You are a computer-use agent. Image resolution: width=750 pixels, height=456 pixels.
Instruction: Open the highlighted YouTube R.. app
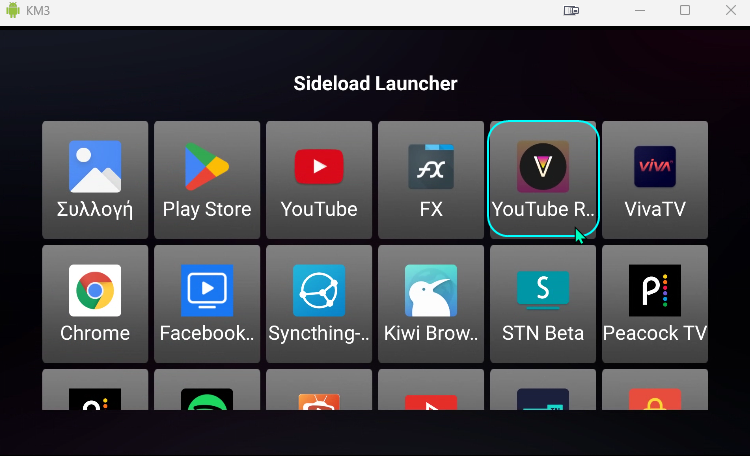coord(543,180)
